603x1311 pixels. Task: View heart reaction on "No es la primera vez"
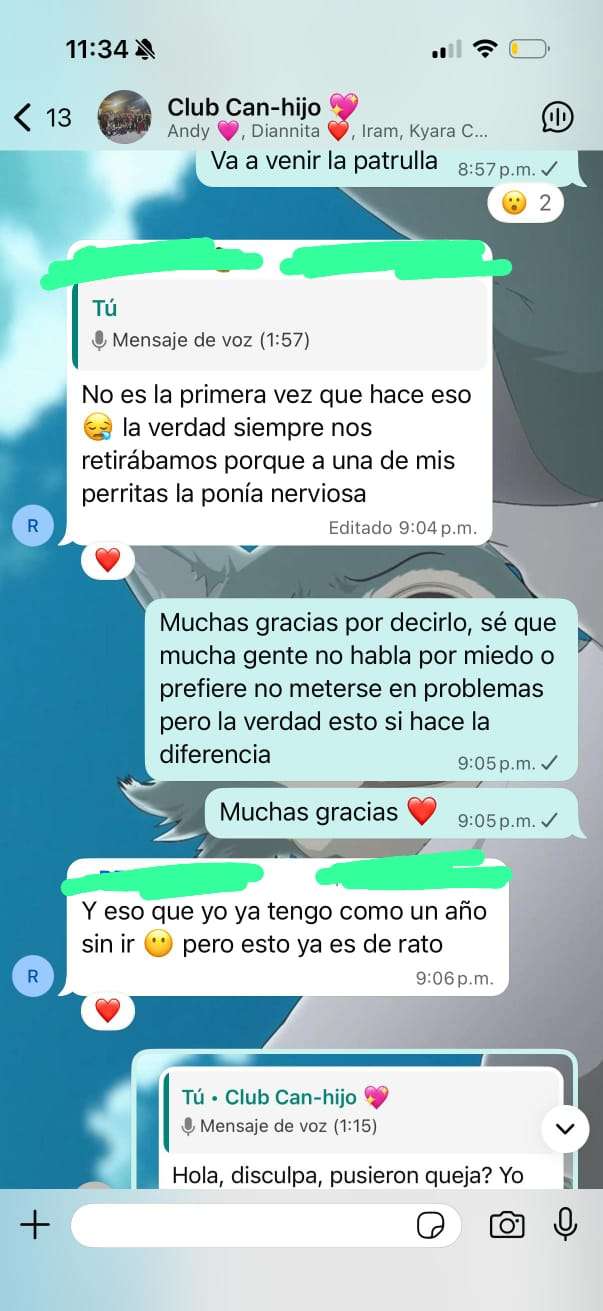pyautogui.click(x=107, y=560)
